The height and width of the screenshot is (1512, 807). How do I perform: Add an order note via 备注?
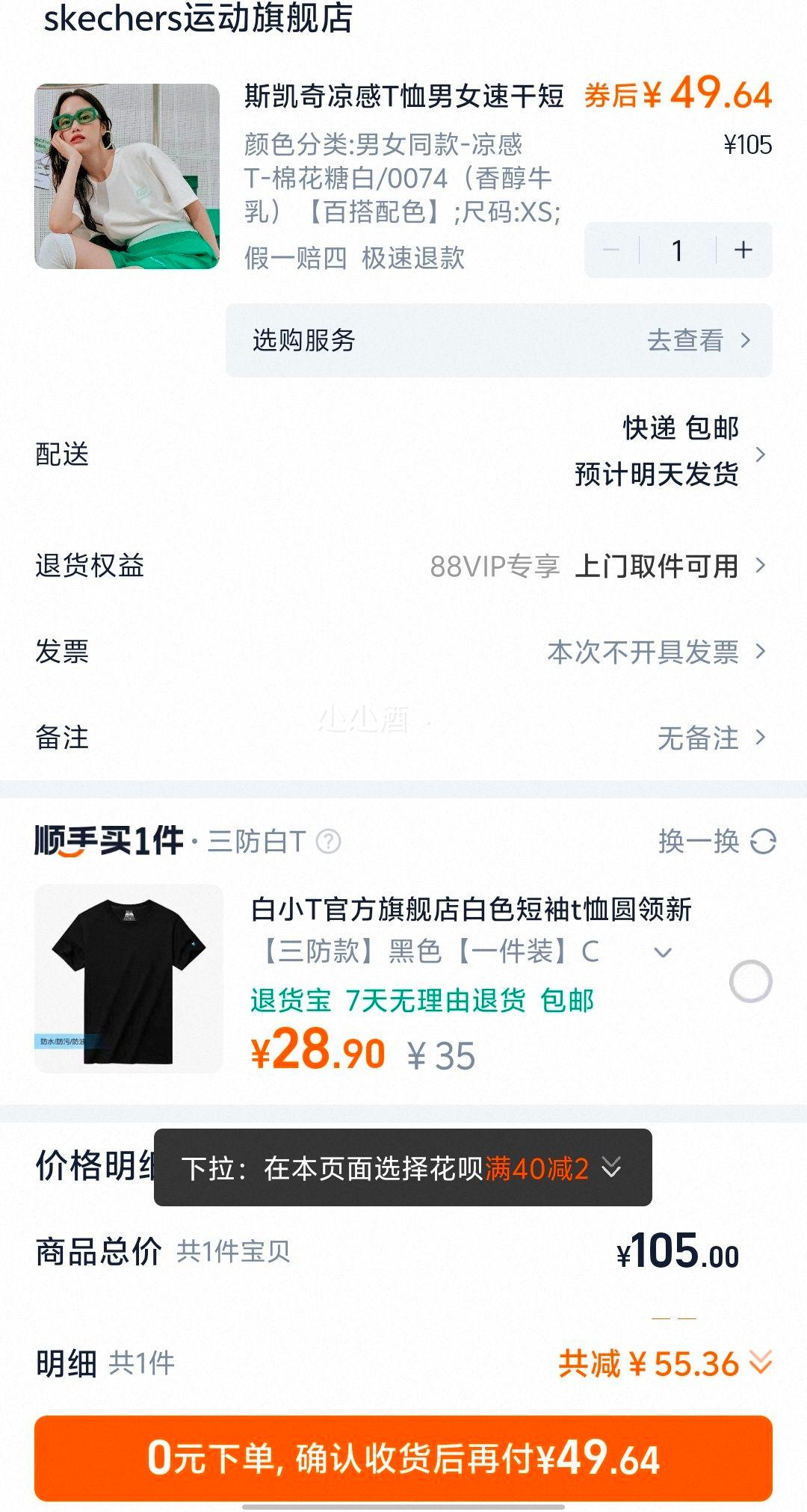(x=403, y=738)
